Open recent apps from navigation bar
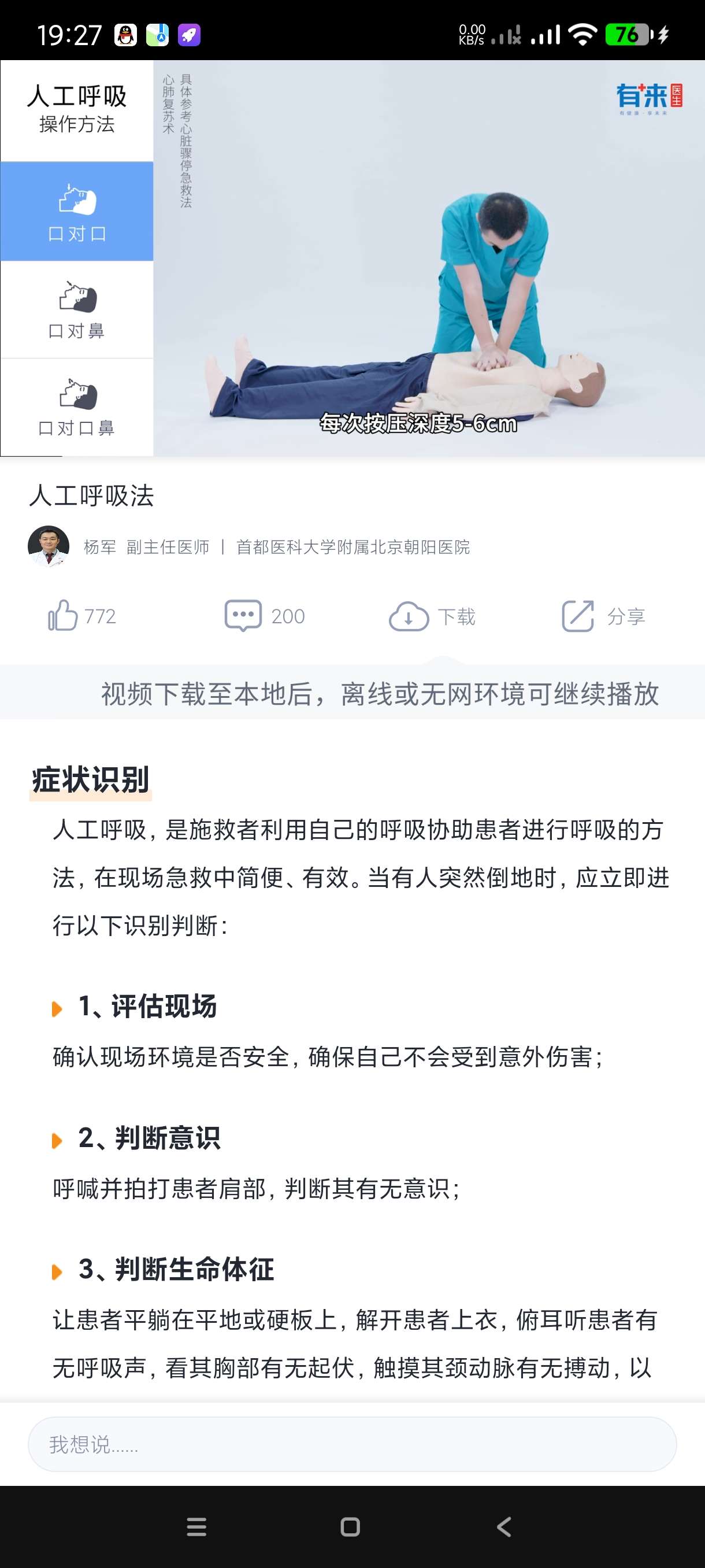The width and height of the screenshot is (705, 1568). point(196,1526)
